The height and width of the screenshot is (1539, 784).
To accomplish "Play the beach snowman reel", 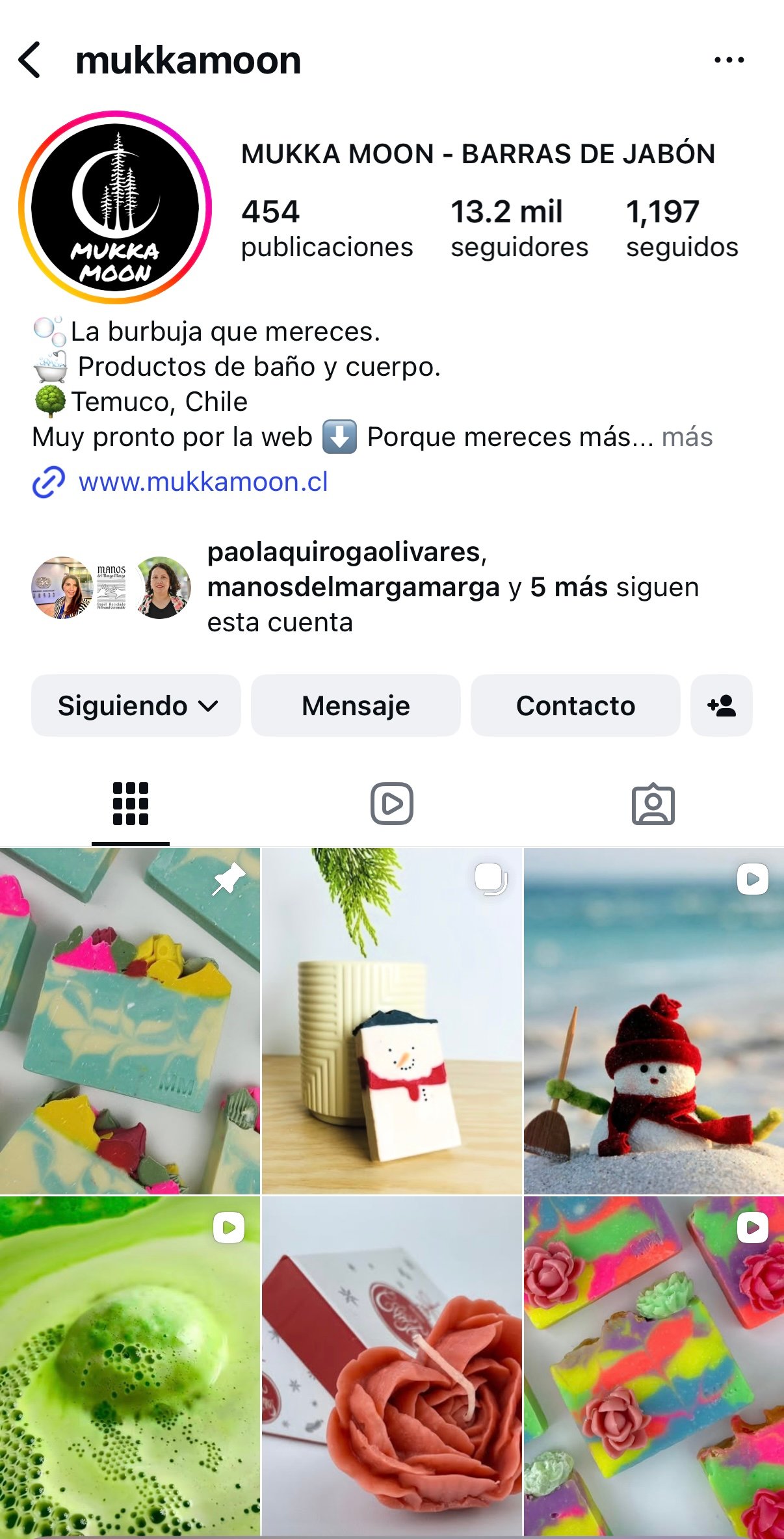I will [653, 1021].
